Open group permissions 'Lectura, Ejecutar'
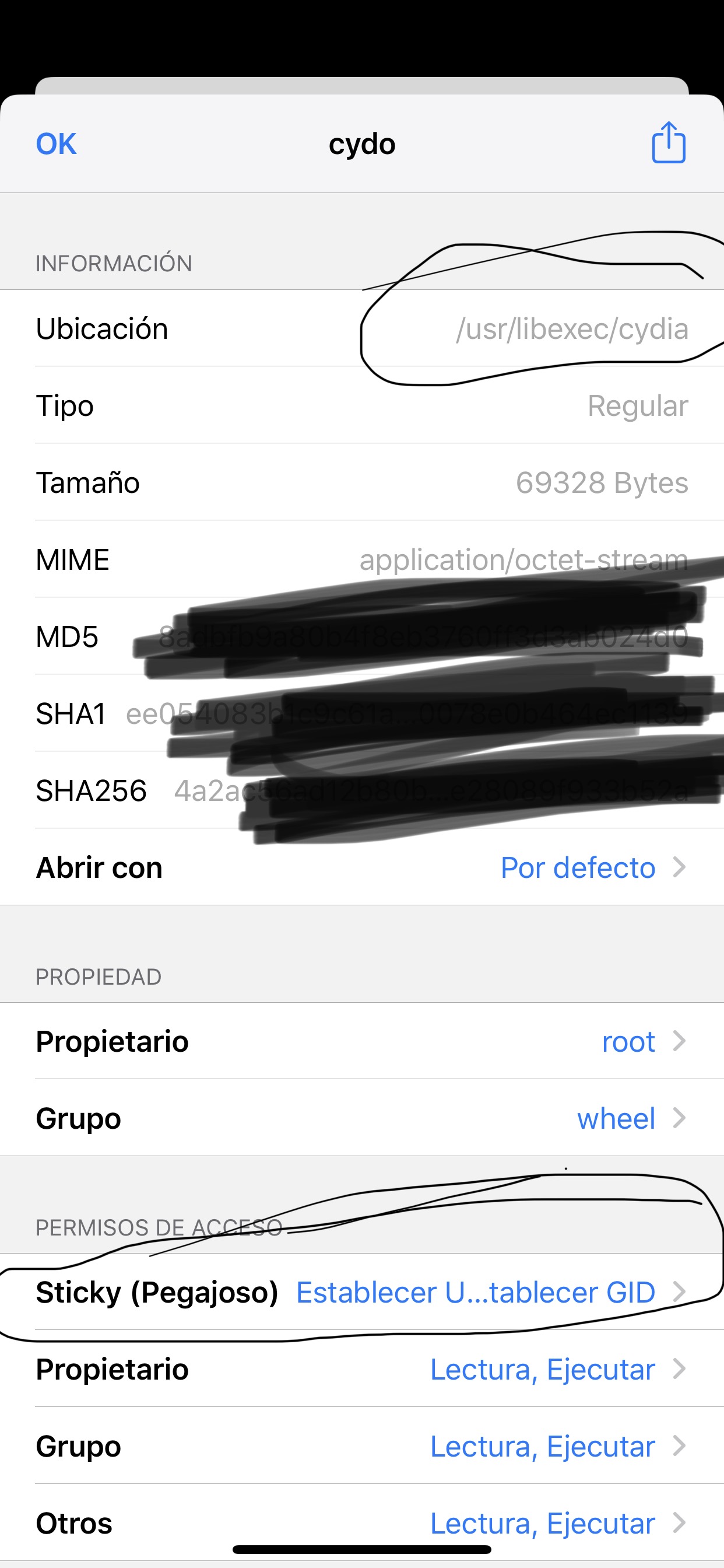724x1568 pixels. click(542, 1447)
